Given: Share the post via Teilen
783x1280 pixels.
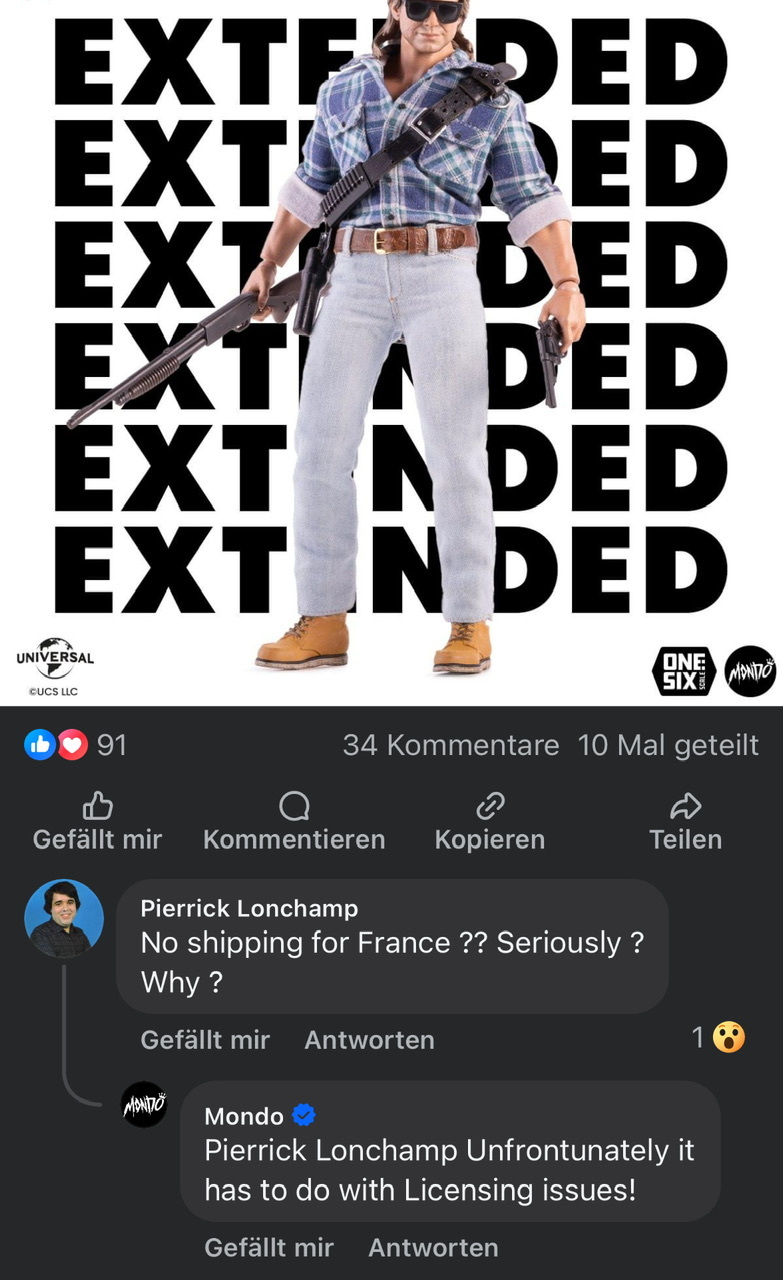Looking at the screenshot, I should pos(685,822).
